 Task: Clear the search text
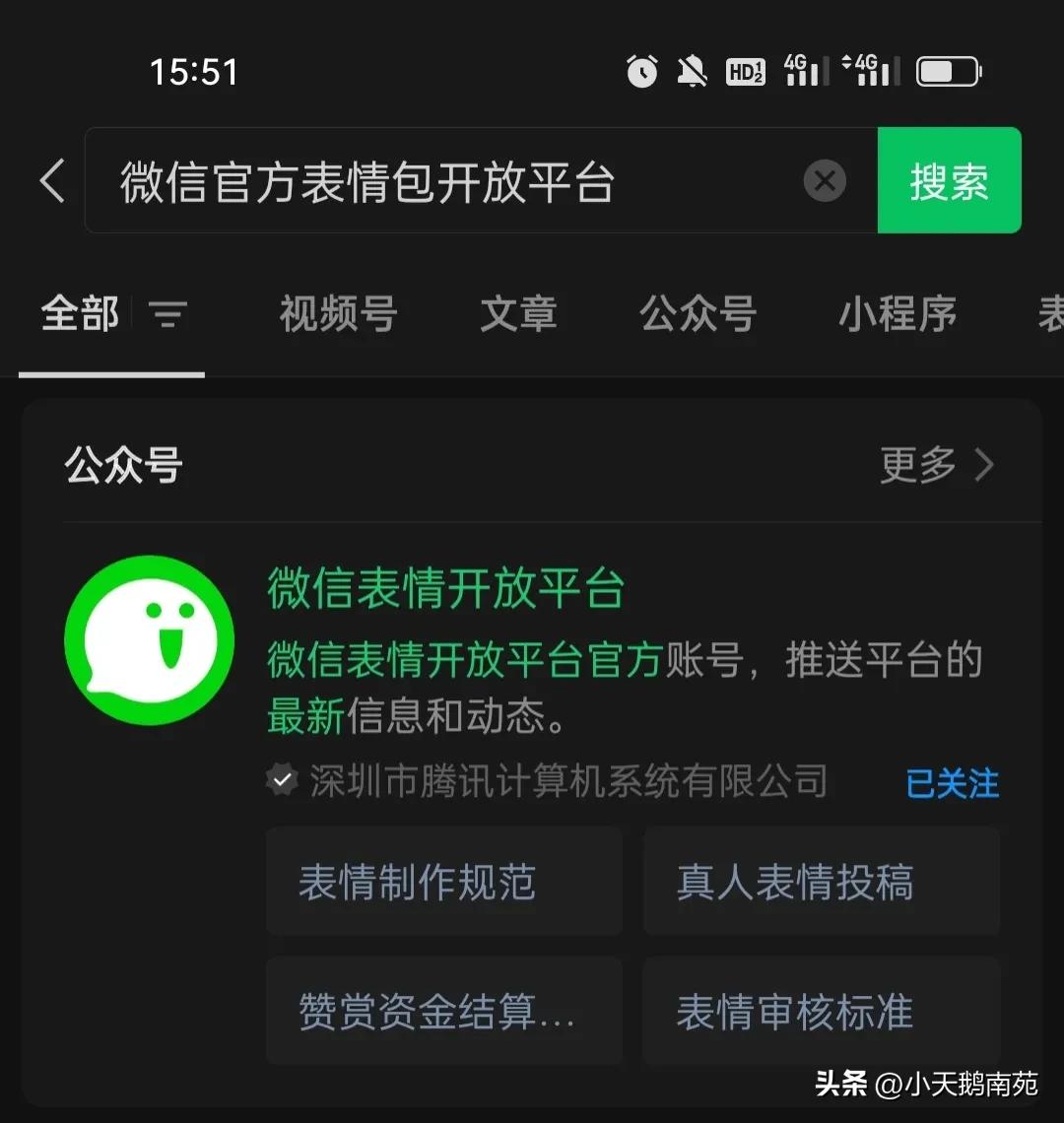(x=825, y=181)
